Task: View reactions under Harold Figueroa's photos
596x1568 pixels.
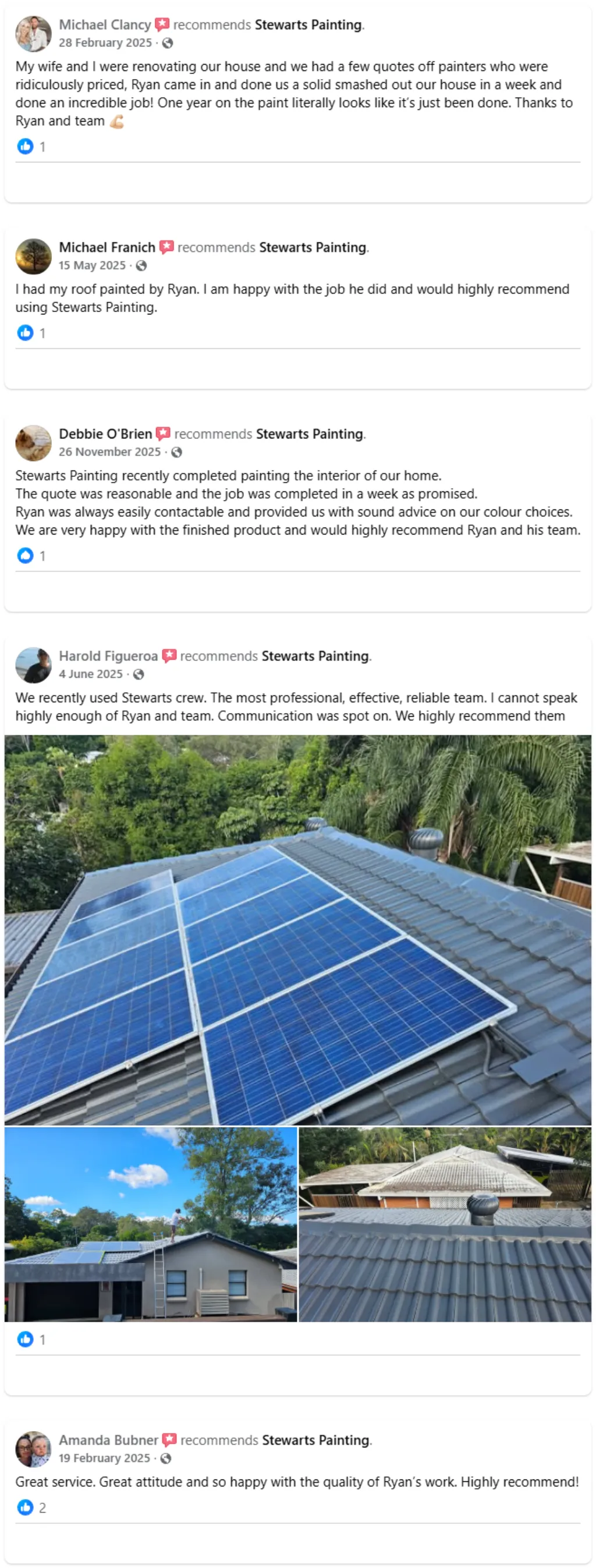Action: point(31,1339)
